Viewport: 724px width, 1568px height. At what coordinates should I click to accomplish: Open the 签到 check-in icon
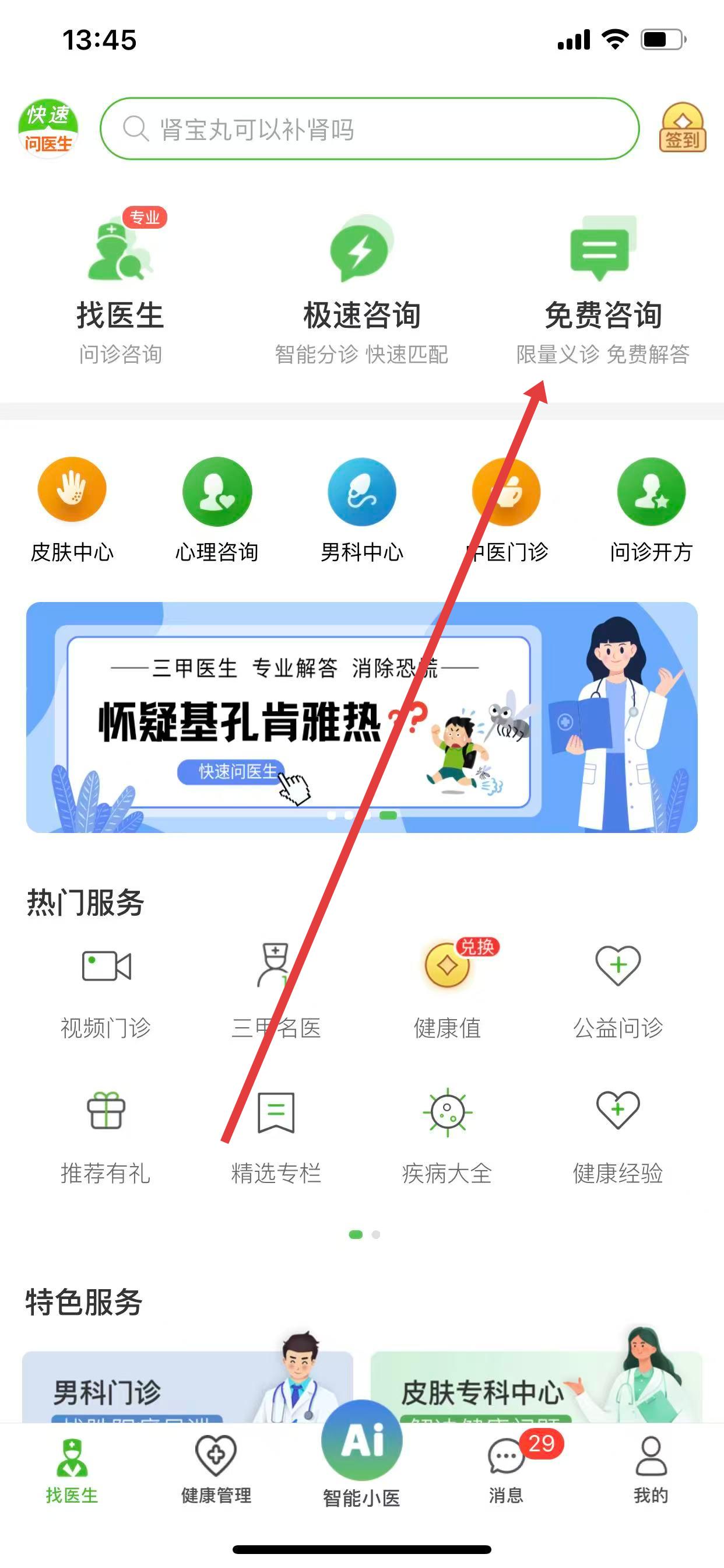(682, 128)
